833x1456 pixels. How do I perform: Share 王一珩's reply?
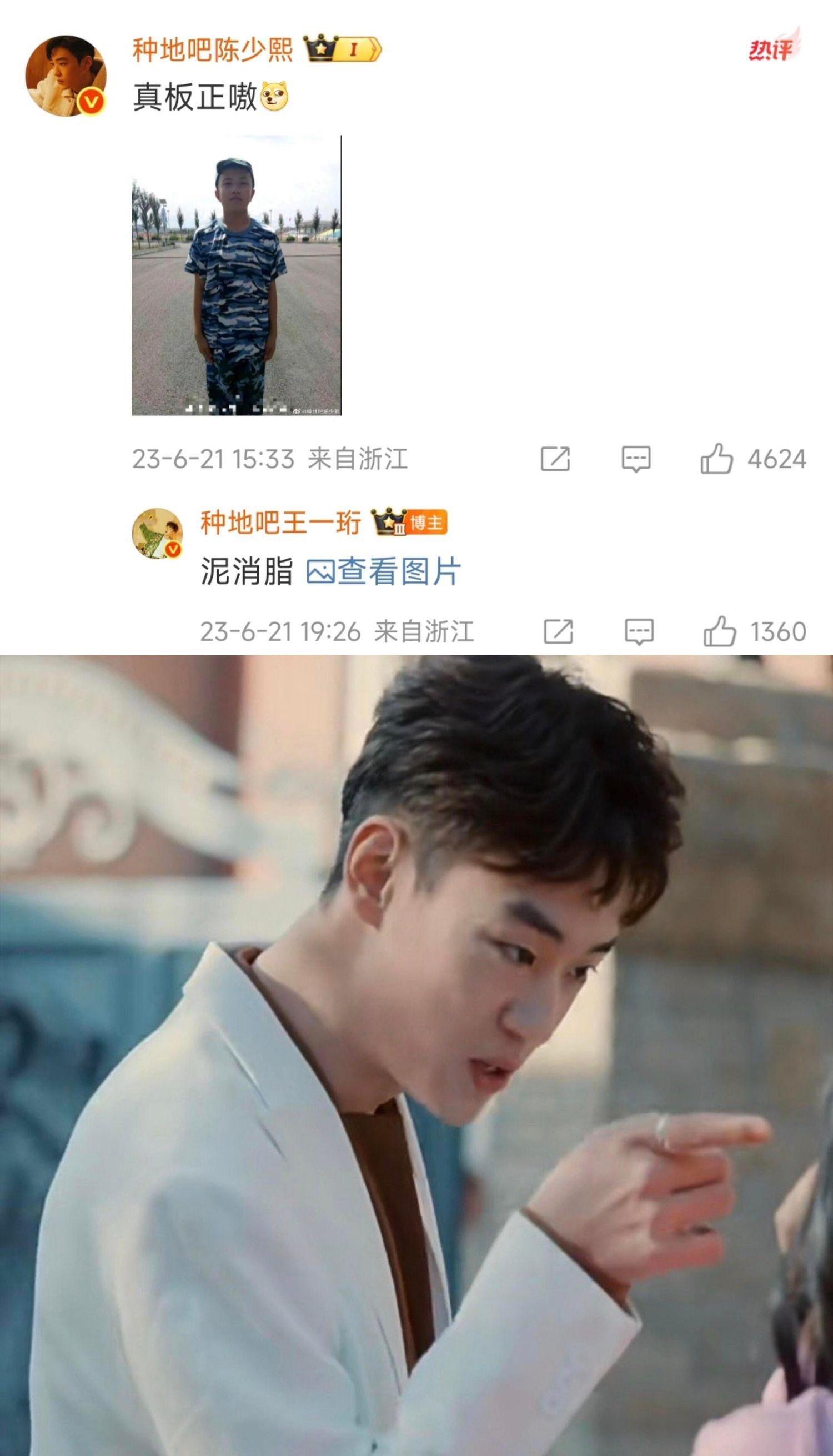click(x=558, y=631)
